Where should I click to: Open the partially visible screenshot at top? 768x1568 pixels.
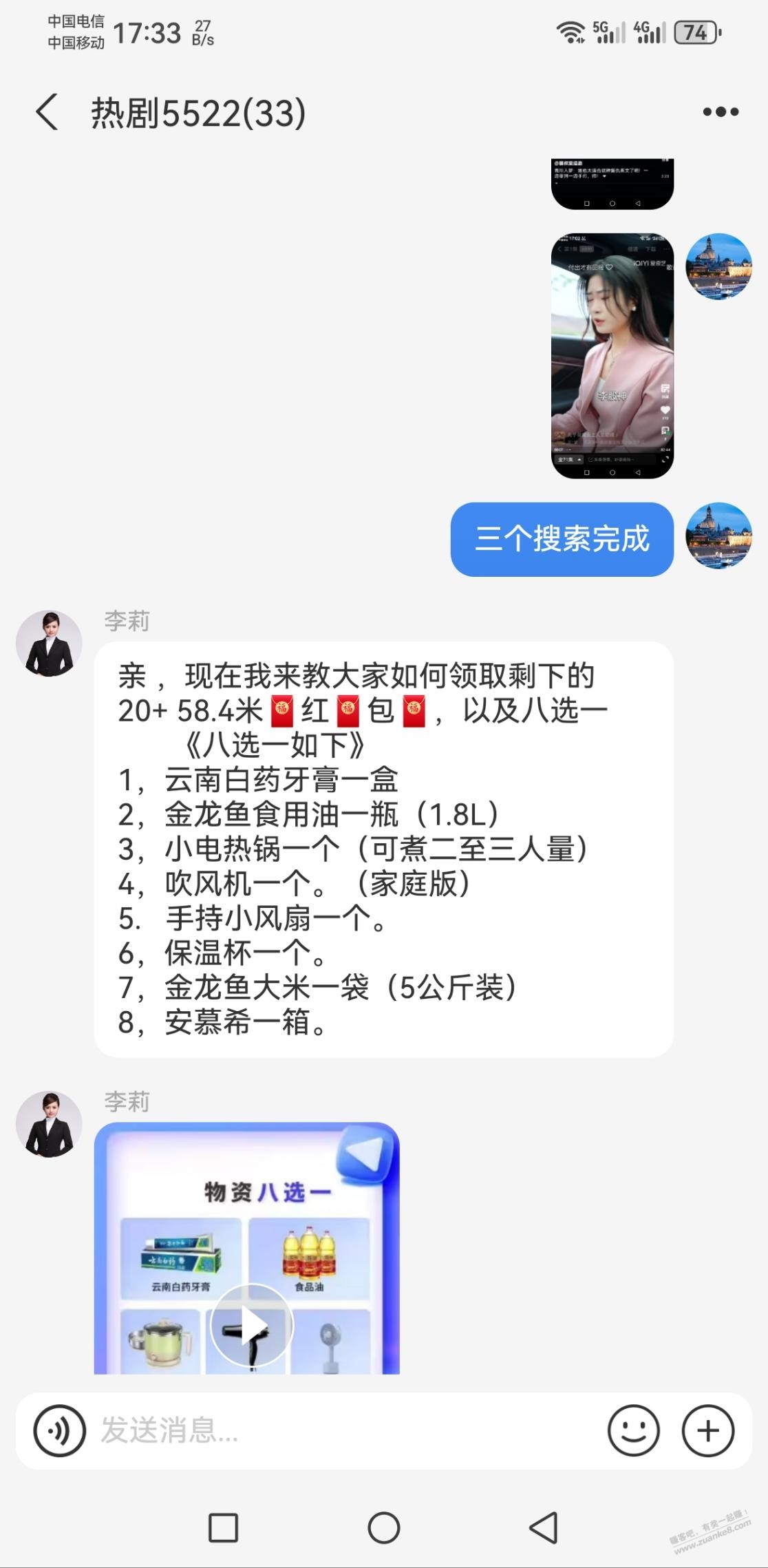tap(612, 183)
